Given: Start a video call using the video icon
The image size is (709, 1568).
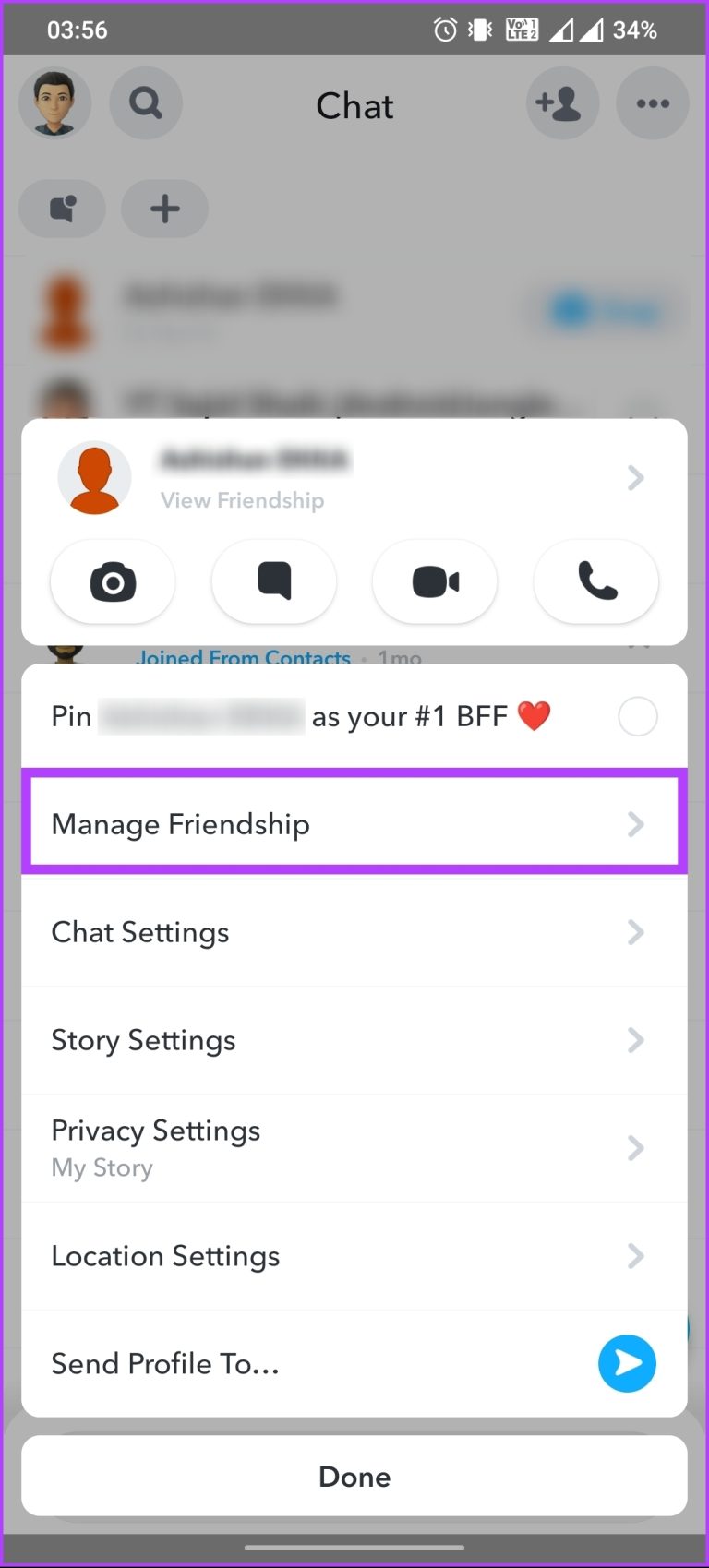Looking at the screenshot, I should pyautogui.click(x=434, y=581).
